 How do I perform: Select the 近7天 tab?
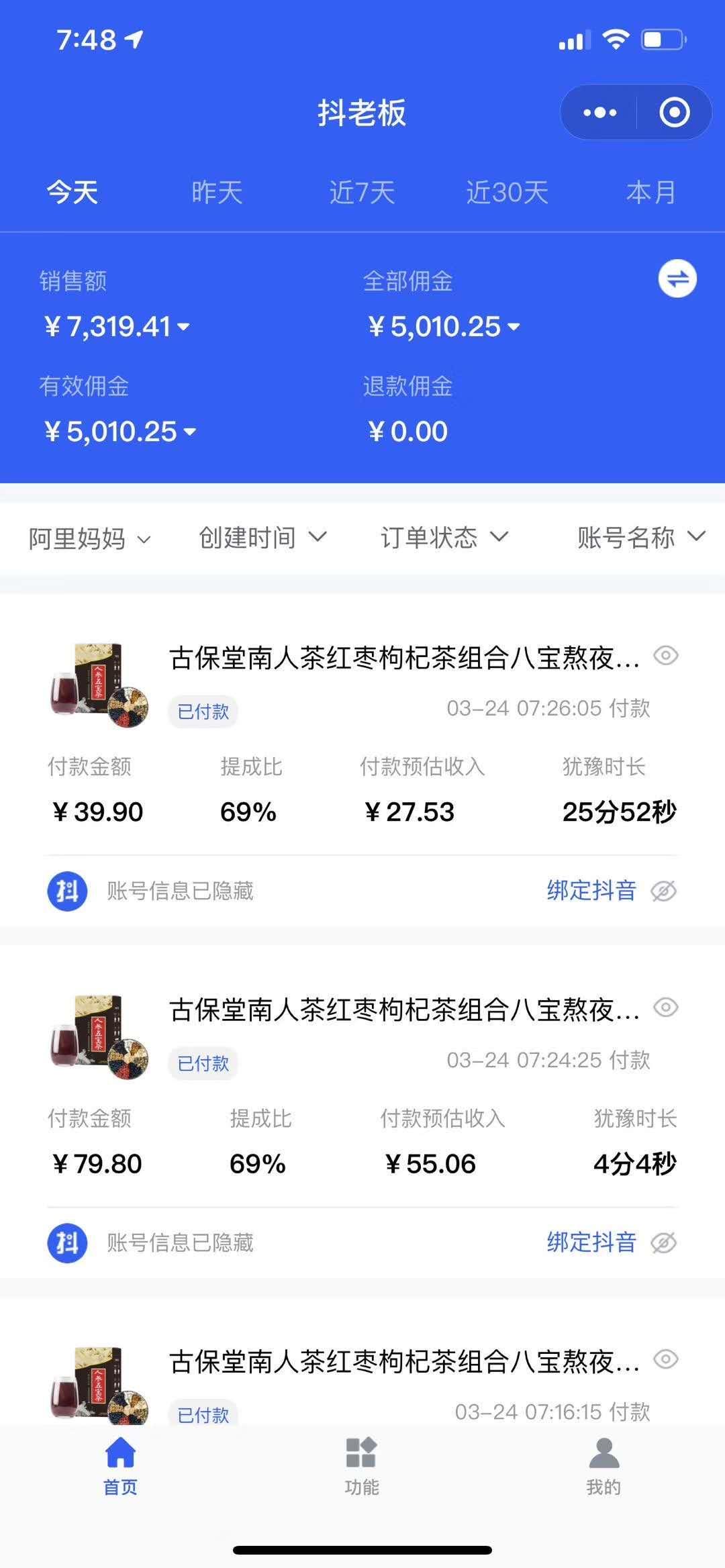(x=362, y=193)
